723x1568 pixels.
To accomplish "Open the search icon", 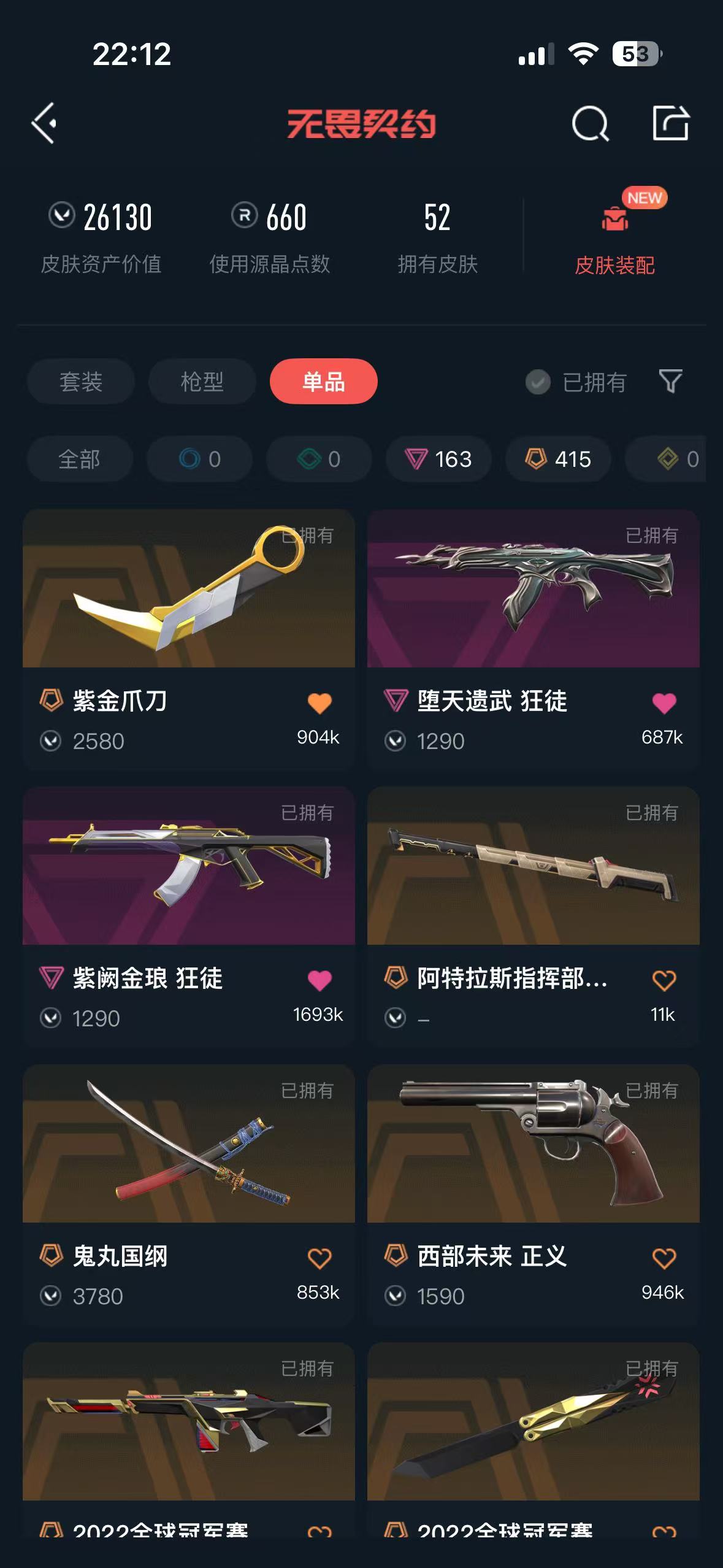I will click(x=590, y=123).
